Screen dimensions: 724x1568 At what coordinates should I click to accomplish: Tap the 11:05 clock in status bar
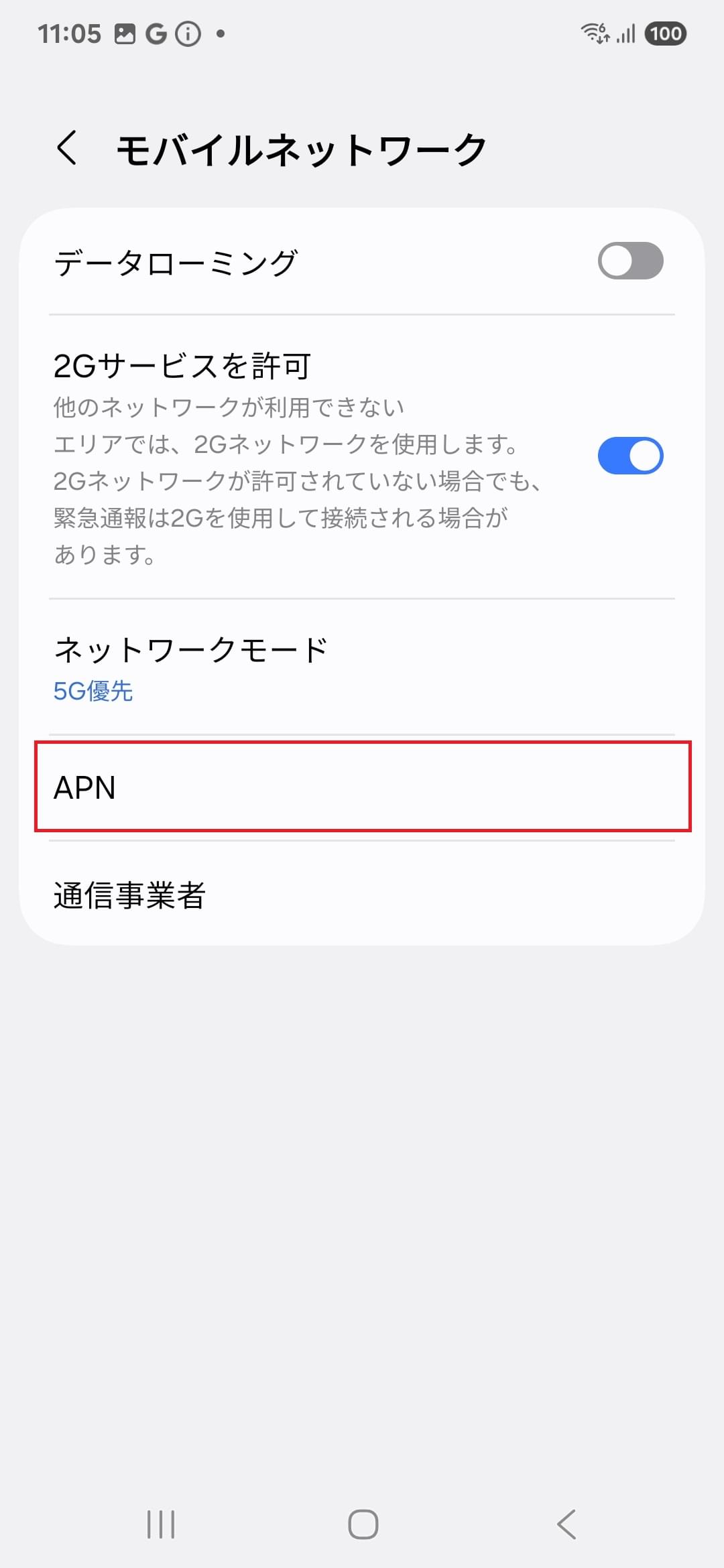(70, 32)
